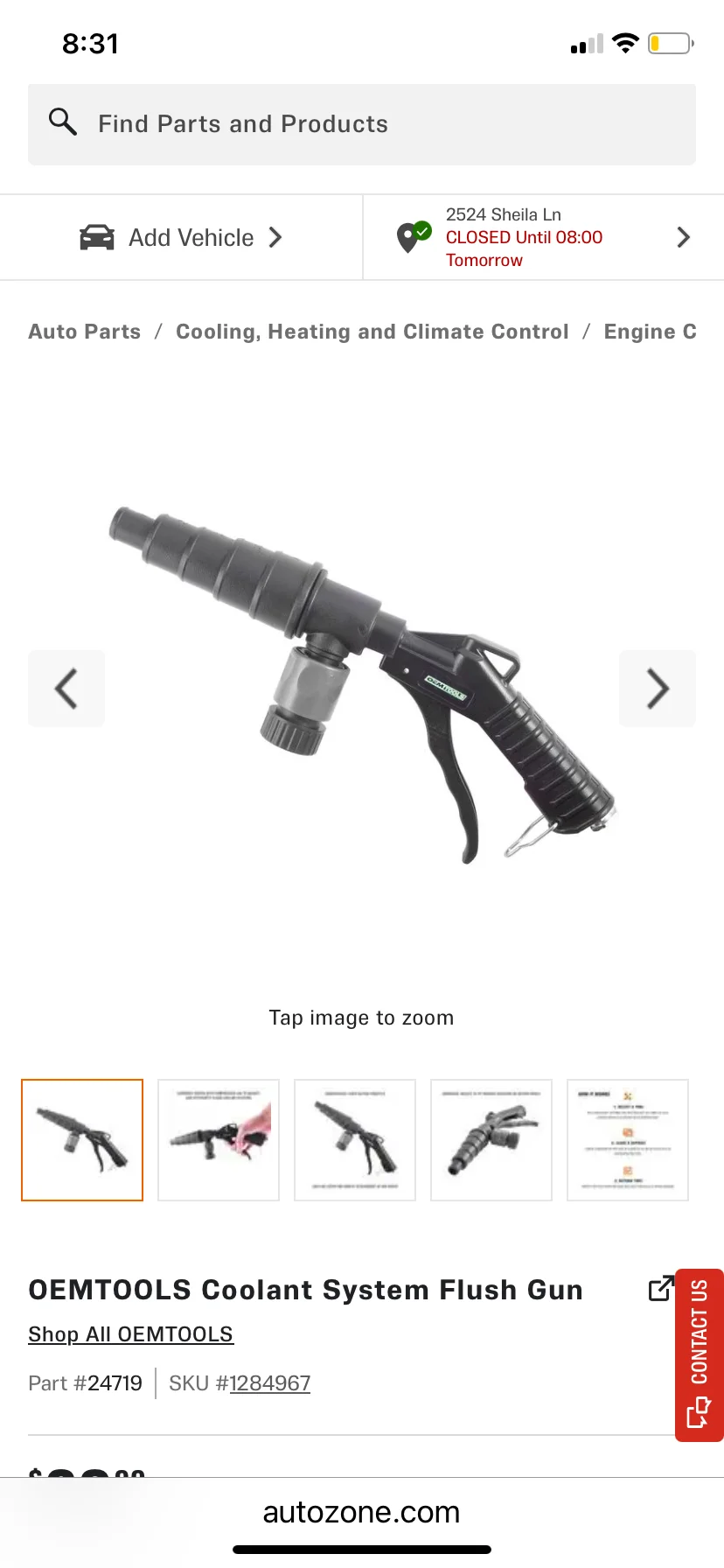Tap SKU number 1284967 link
Image resolution: width=724 pixels, height=1568 pixels.
pos(269,1383)
